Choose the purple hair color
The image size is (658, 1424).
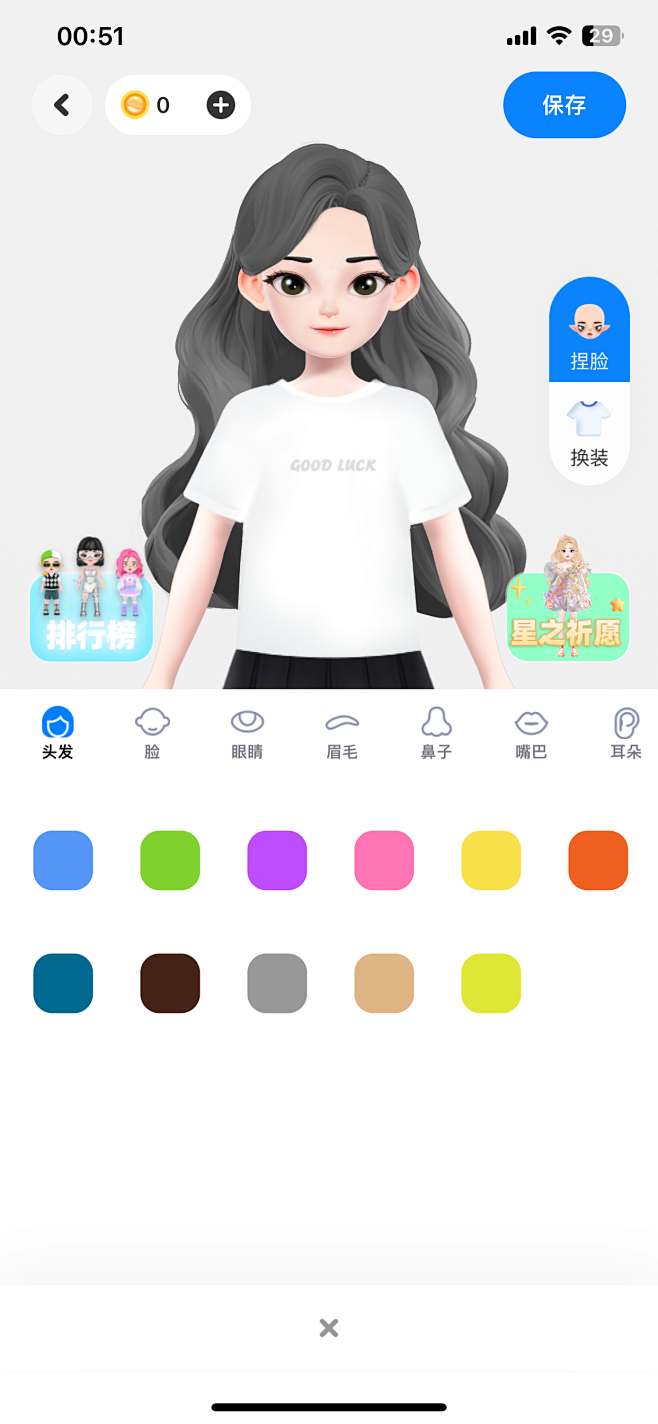coord(277,860)
